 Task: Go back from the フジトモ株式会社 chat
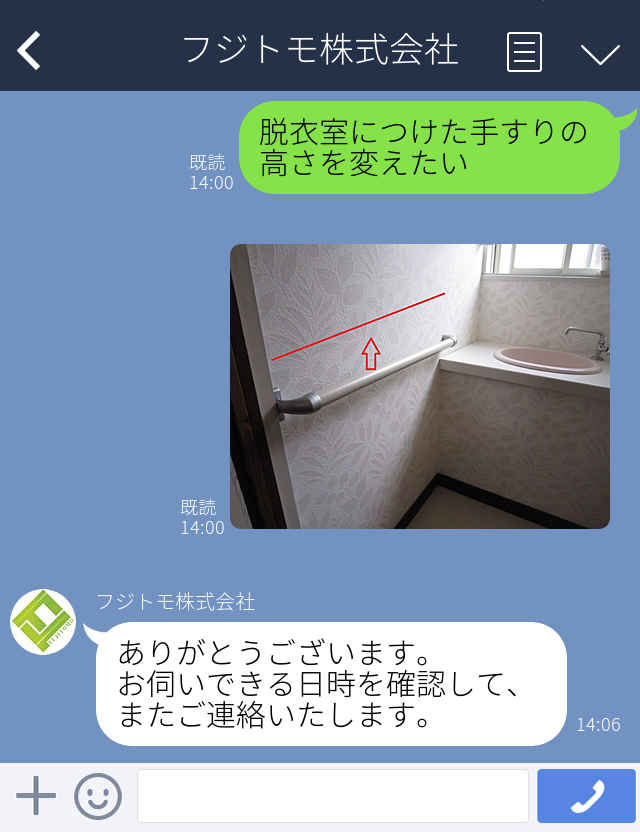pyautogui.click(x=30, y=50)
